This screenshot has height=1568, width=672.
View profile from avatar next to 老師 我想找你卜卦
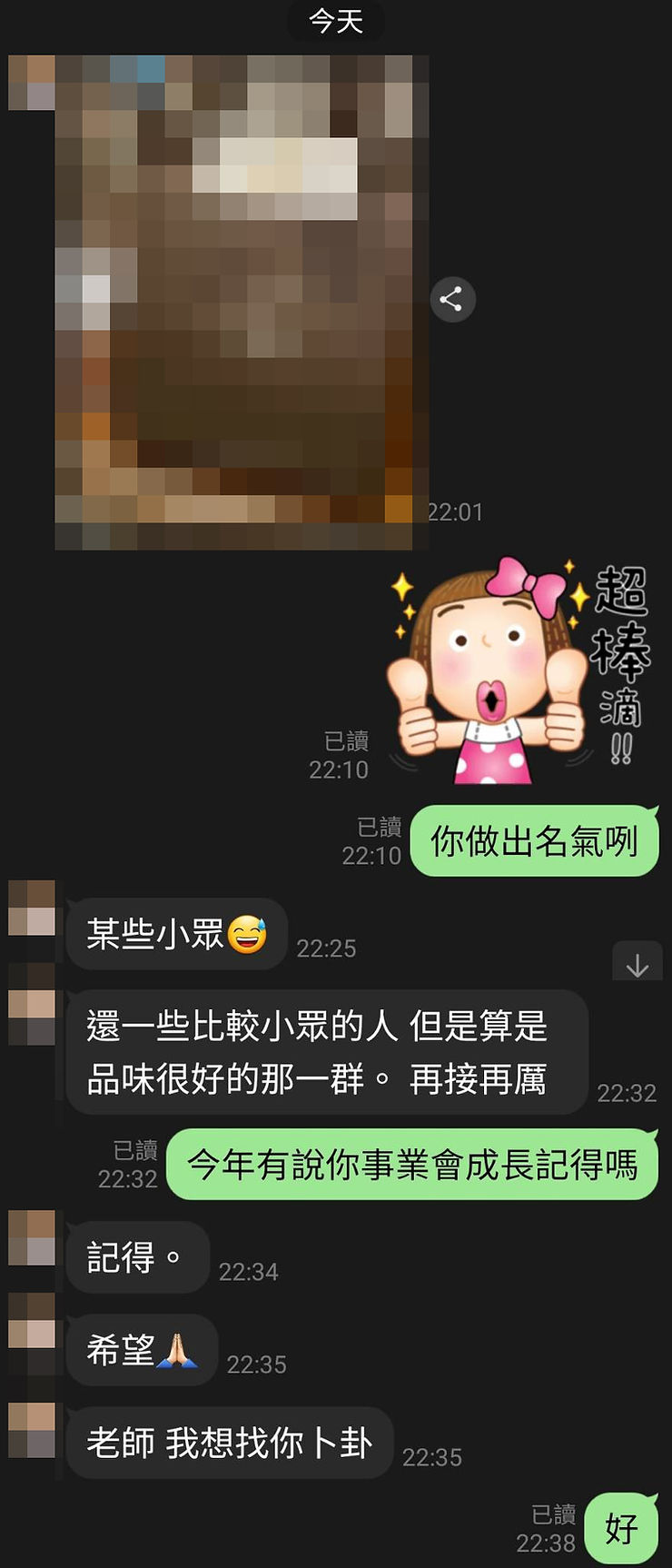click(32, 1430)
